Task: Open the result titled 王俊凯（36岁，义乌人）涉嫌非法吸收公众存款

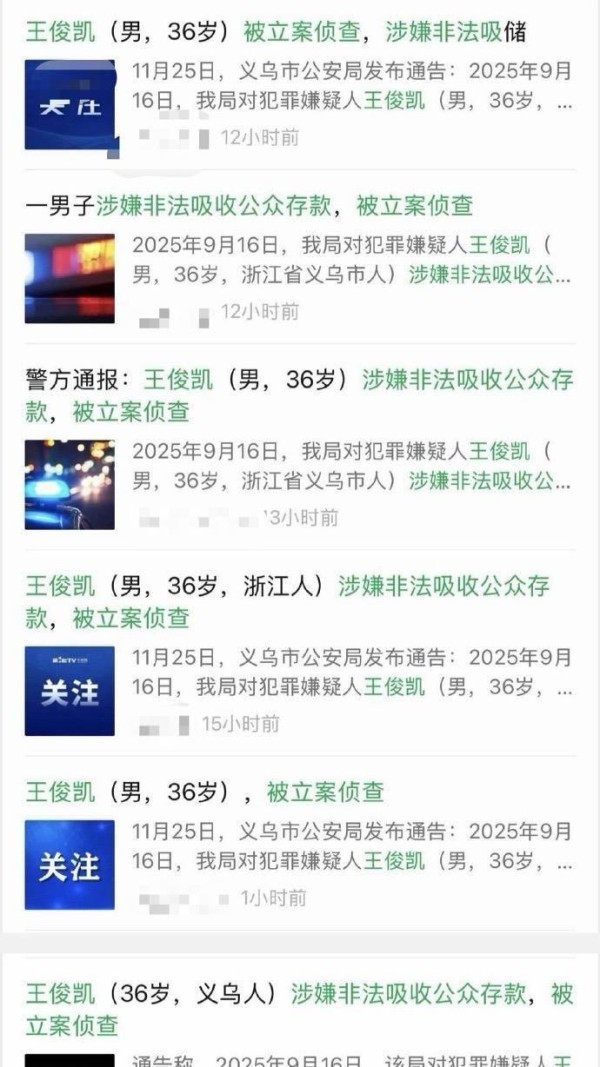Action: 299,993
